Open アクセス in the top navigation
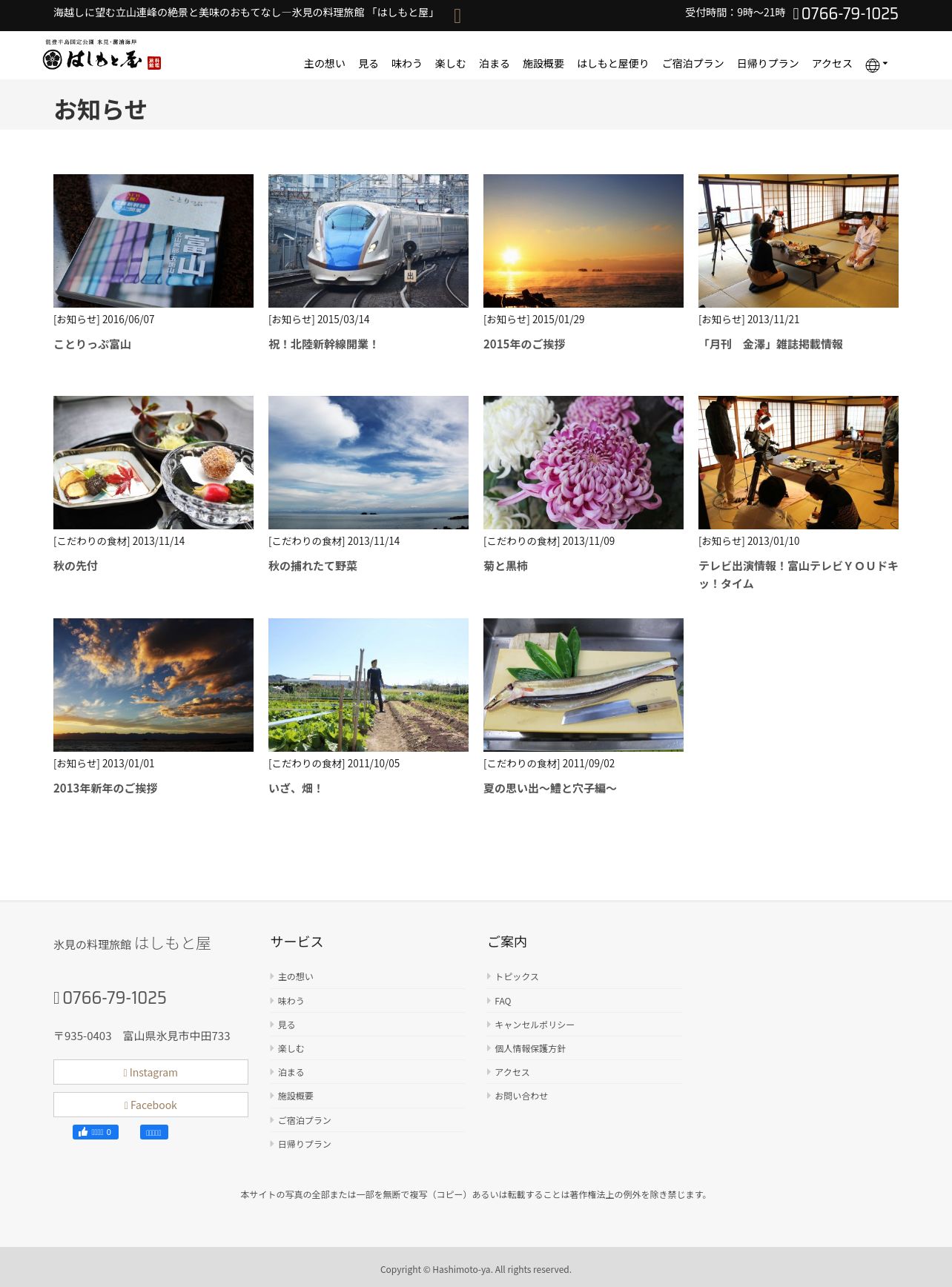Image resolution: width=952 pixels, height=1287 pixels. [x=832, y=64]
